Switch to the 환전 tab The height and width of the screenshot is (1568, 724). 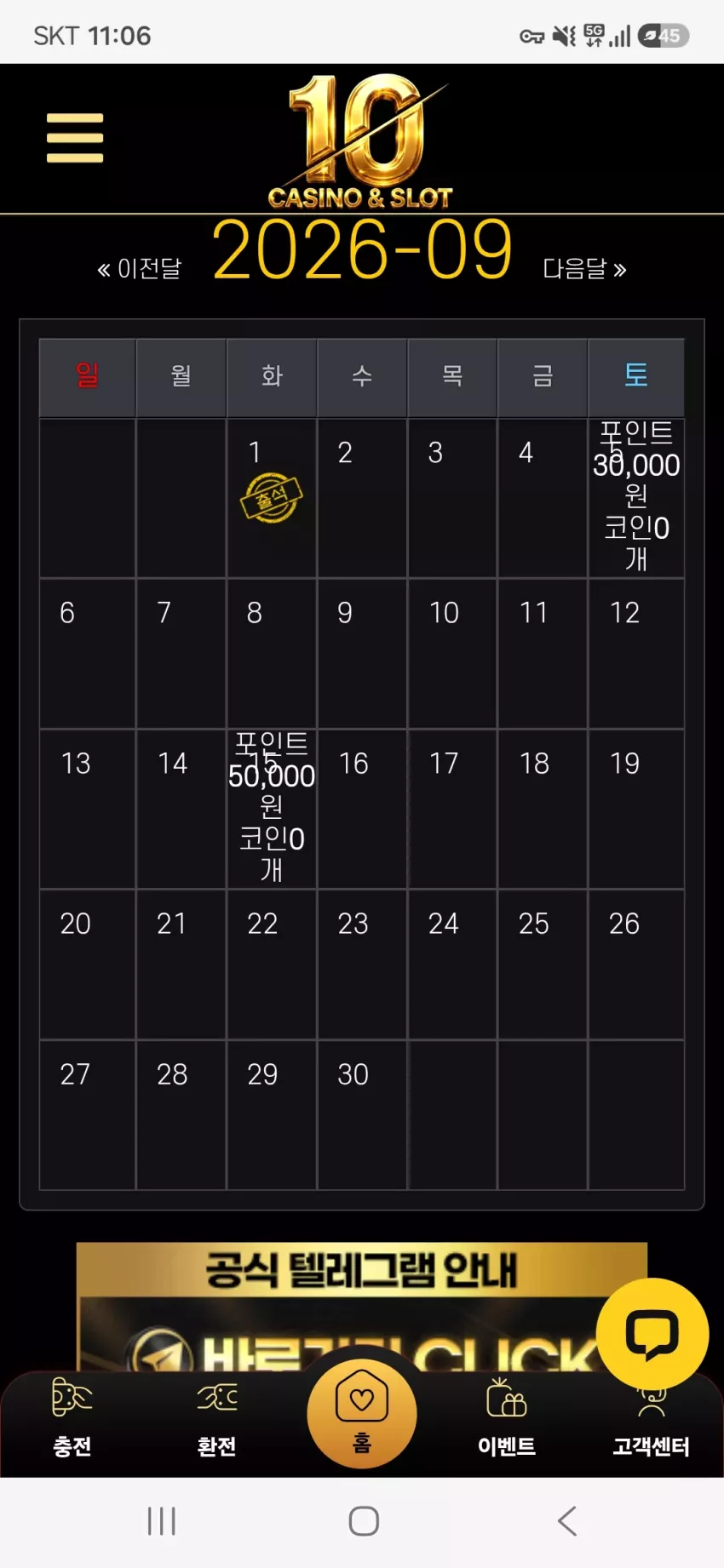(x=217, y=1418)
